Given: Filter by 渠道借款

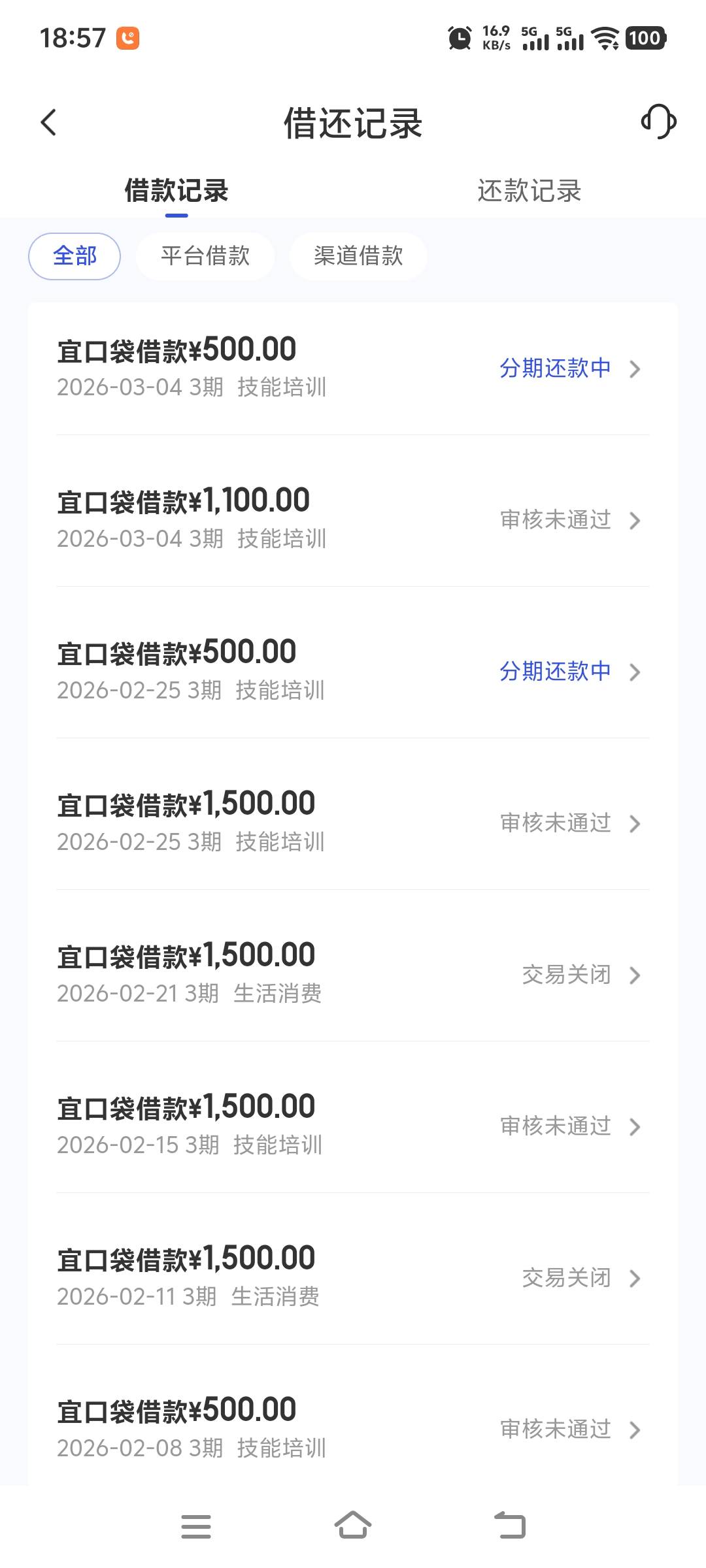Looking at the screenshot, I should coord(358,256).
